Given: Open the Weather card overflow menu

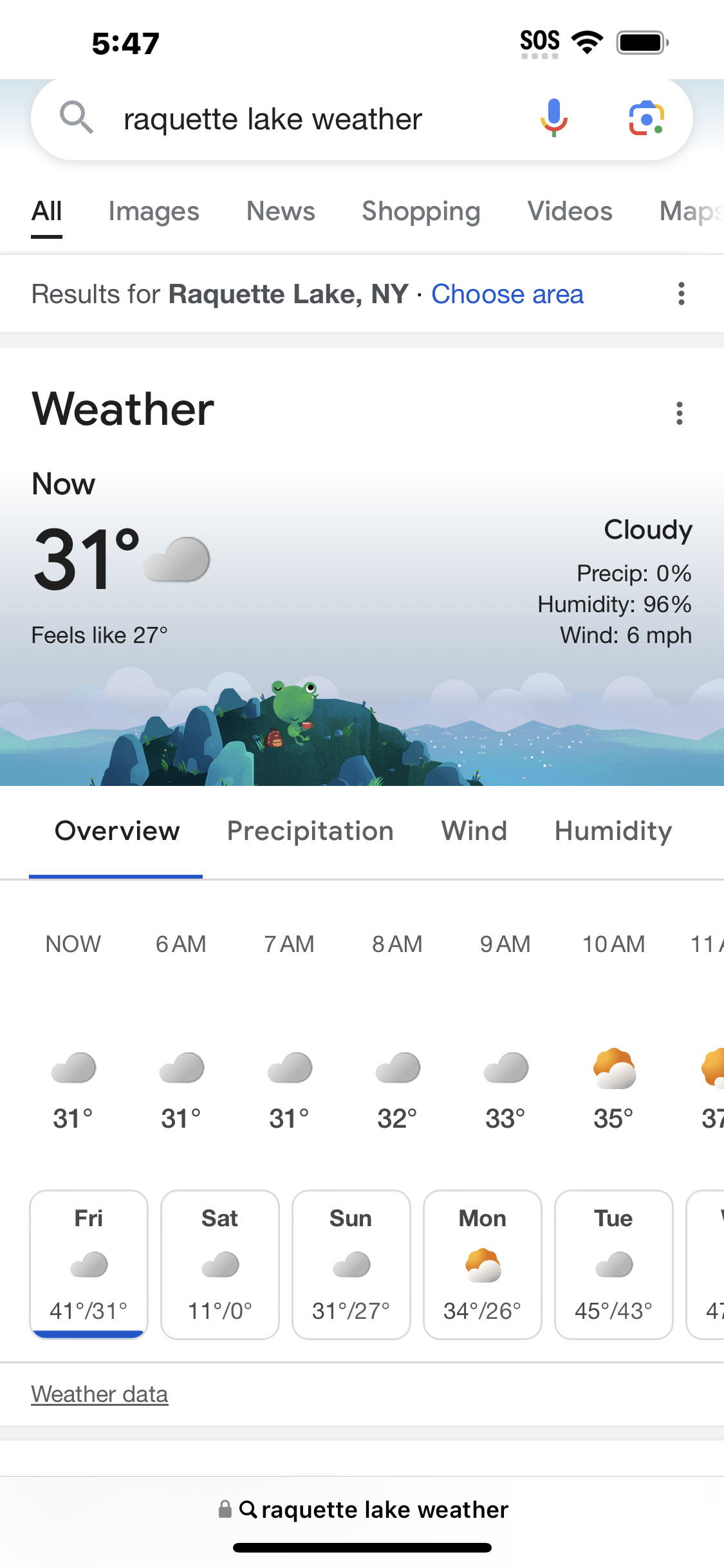Looking at the screenshot, I should tap(679, 413).
